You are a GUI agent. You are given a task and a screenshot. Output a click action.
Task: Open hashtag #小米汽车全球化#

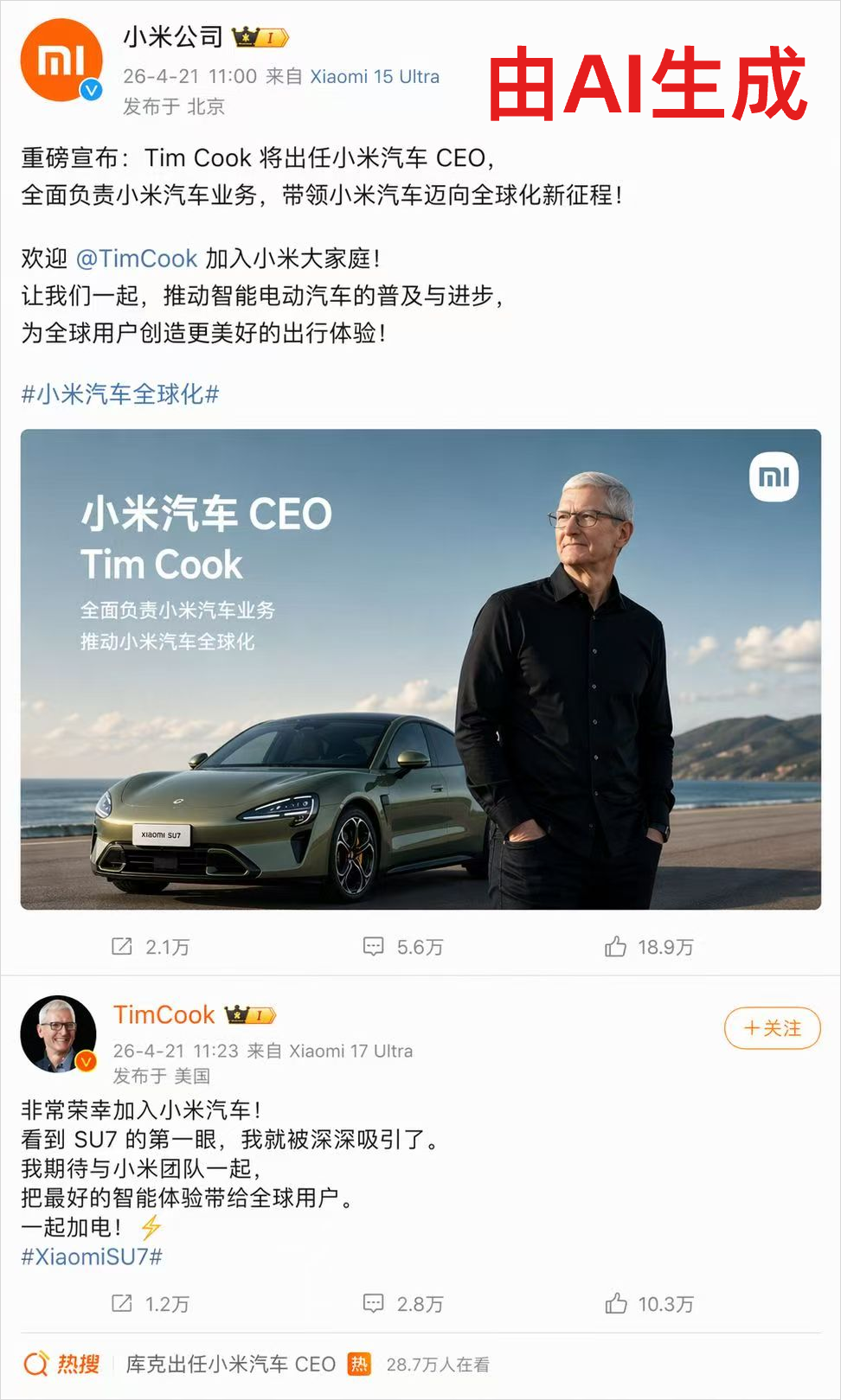120,394
